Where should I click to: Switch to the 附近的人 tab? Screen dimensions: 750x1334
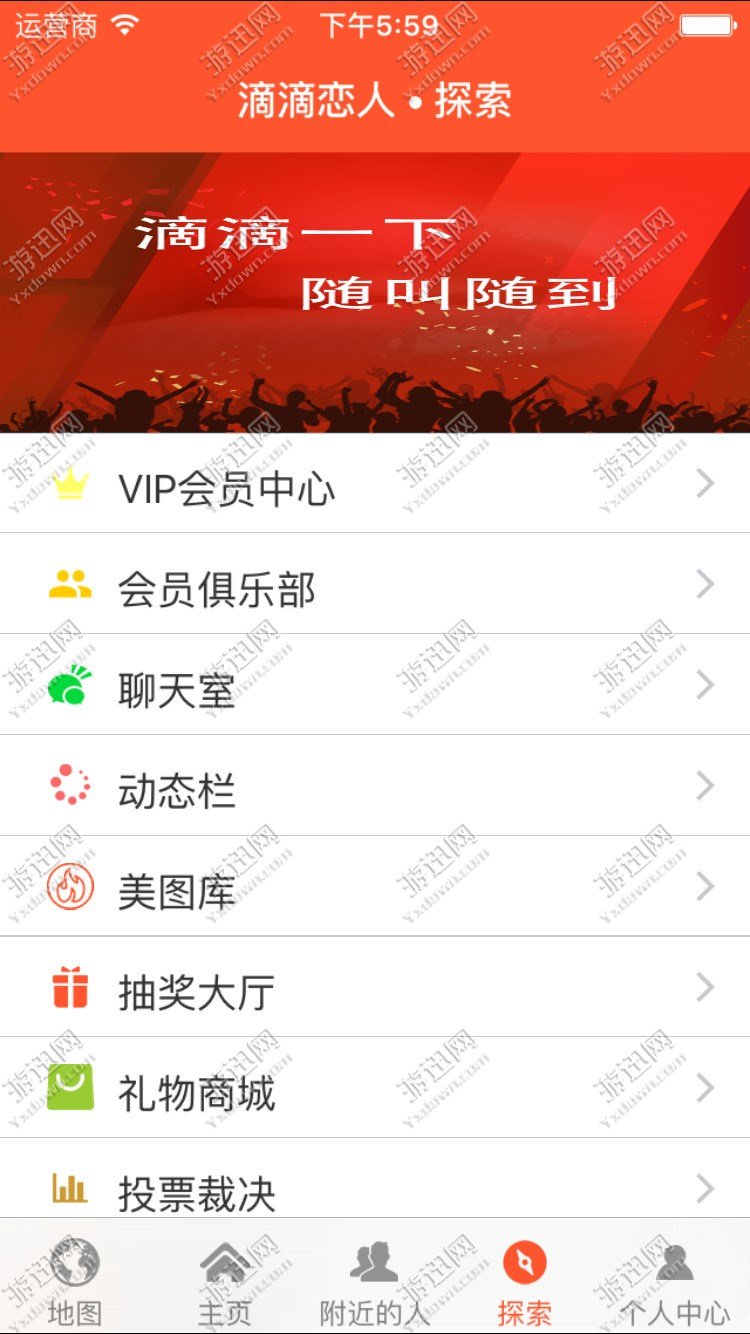click(x=375, y=1280)
